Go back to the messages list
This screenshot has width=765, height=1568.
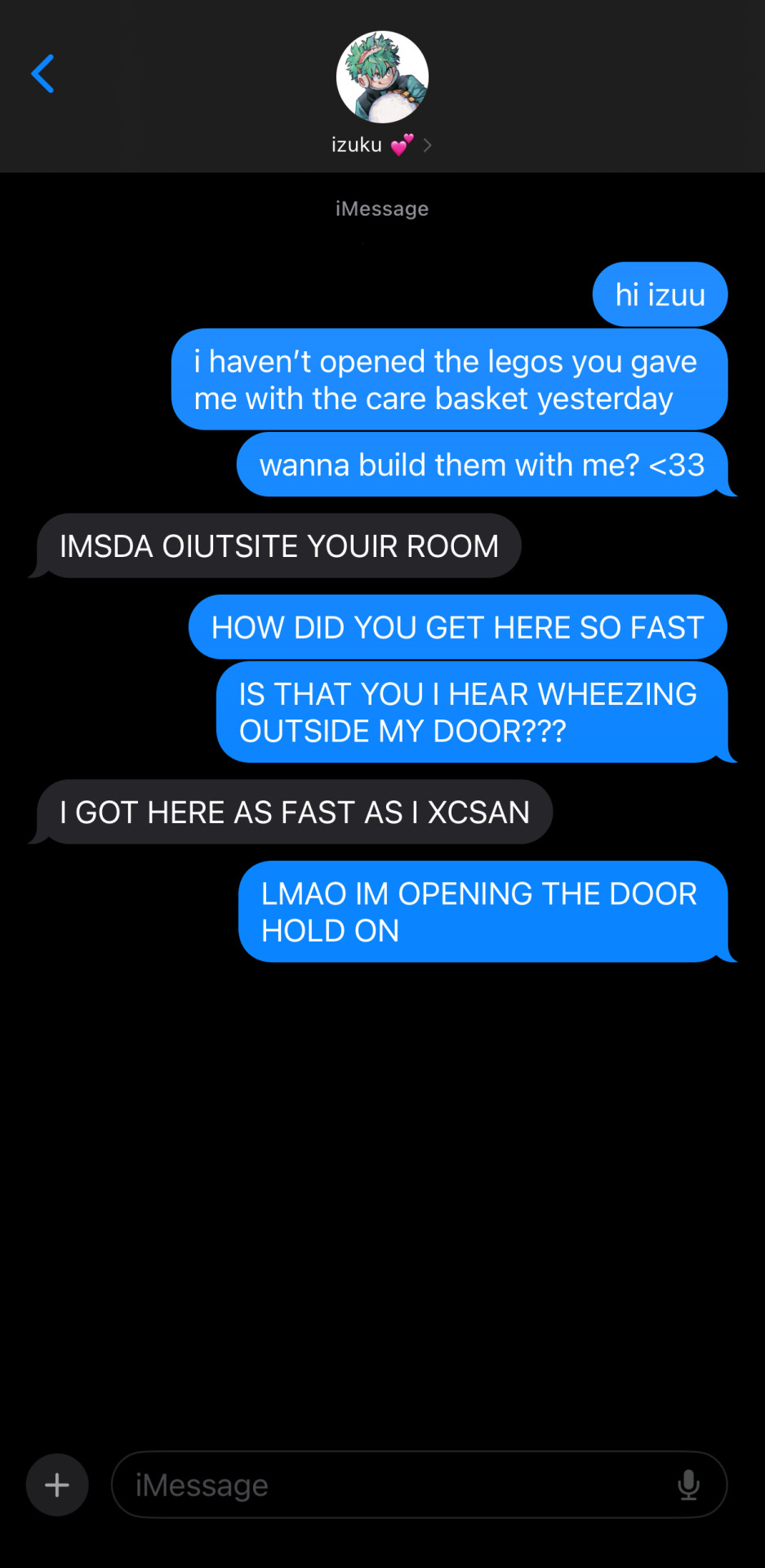coord(42,74)
